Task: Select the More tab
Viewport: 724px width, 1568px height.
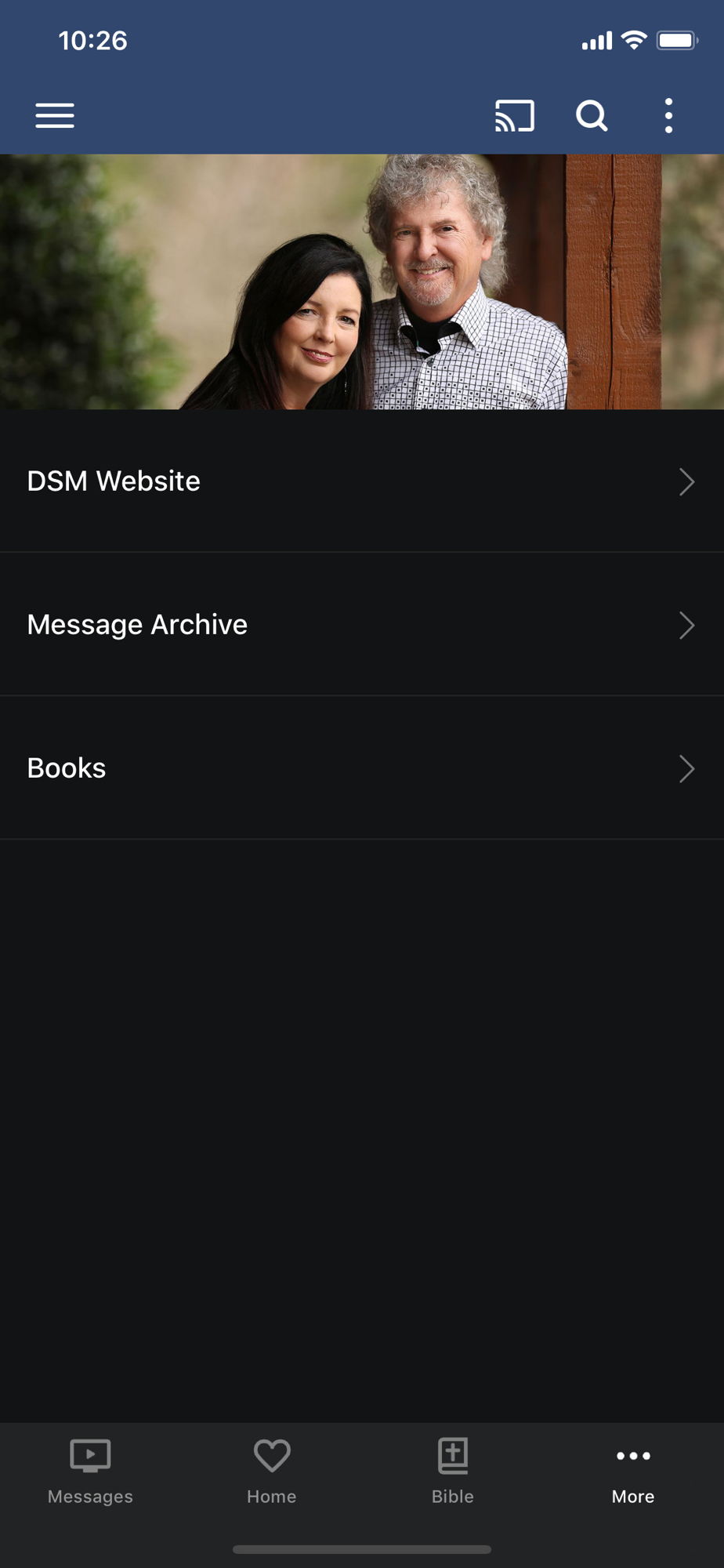Action: [633, 1472]
